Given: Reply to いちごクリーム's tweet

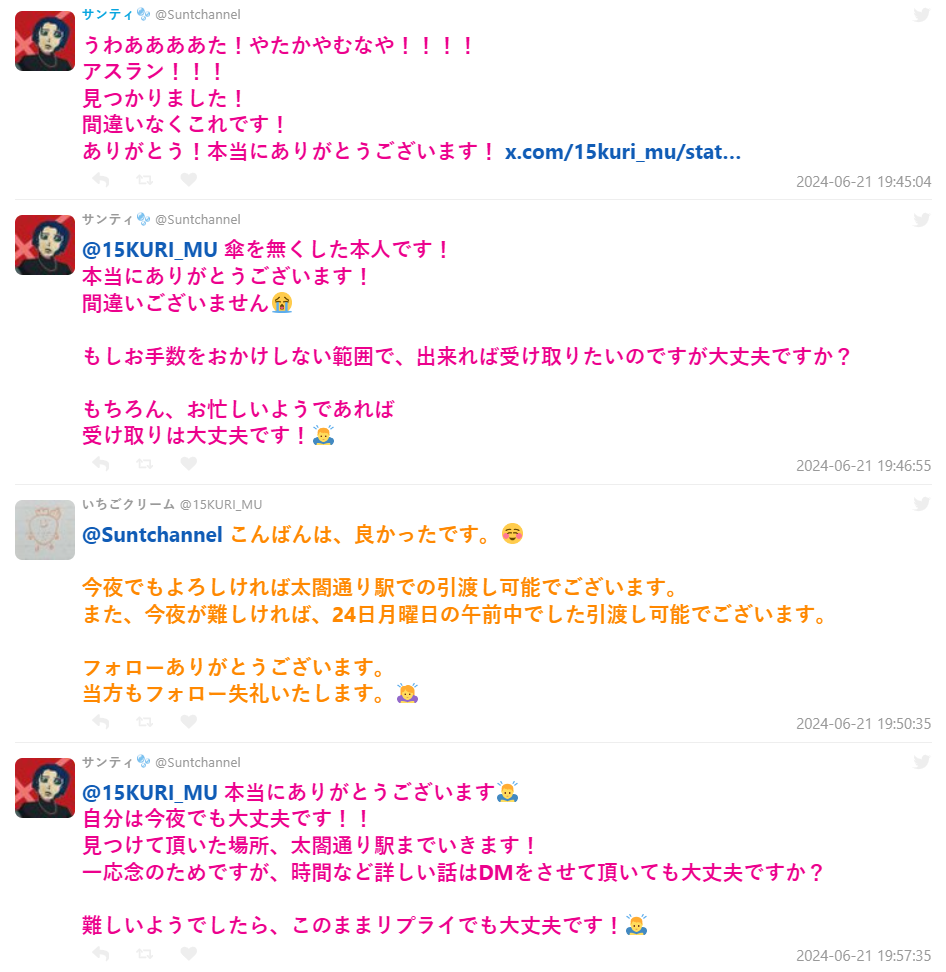Looking at the screenshot, I should (100, 722).
